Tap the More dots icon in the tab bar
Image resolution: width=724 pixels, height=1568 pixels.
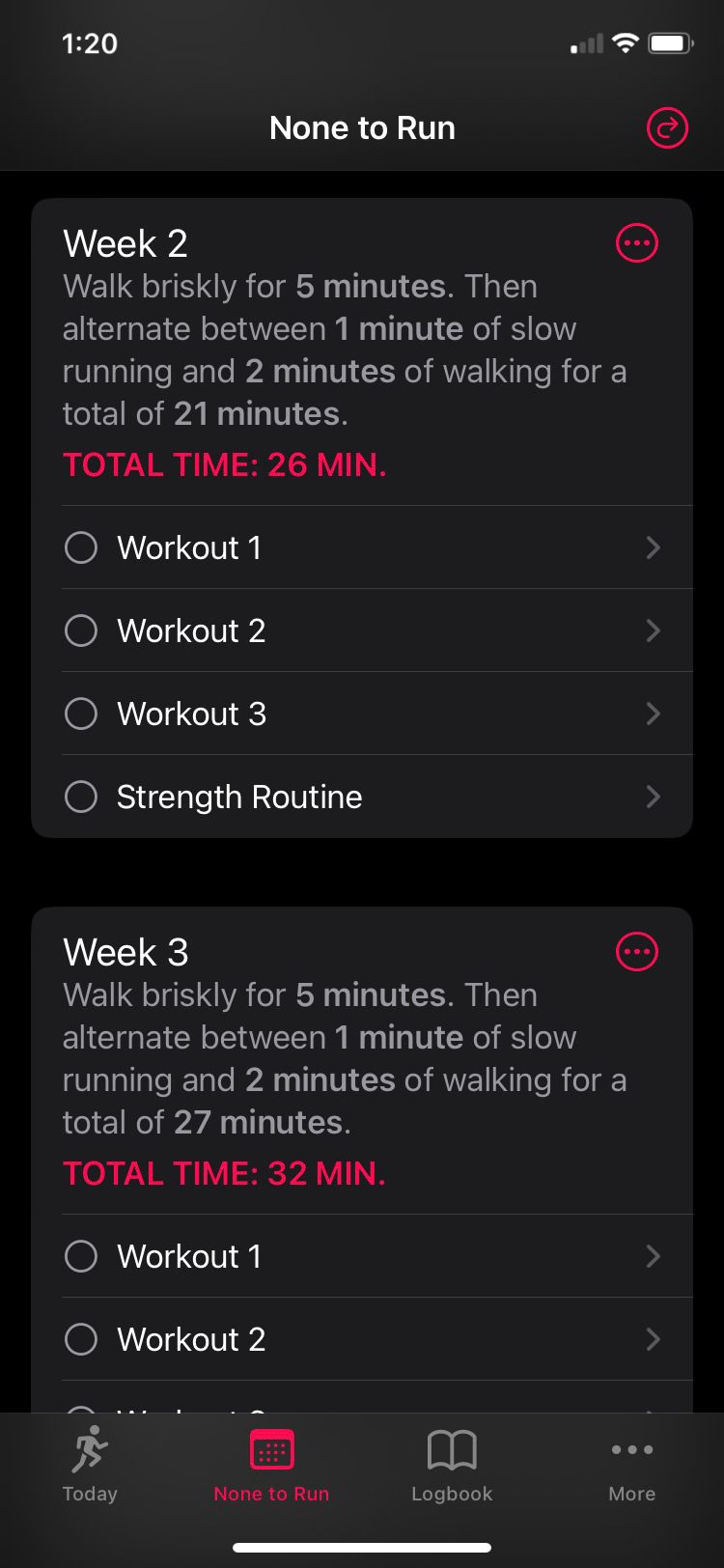[x=631, y=1449]
